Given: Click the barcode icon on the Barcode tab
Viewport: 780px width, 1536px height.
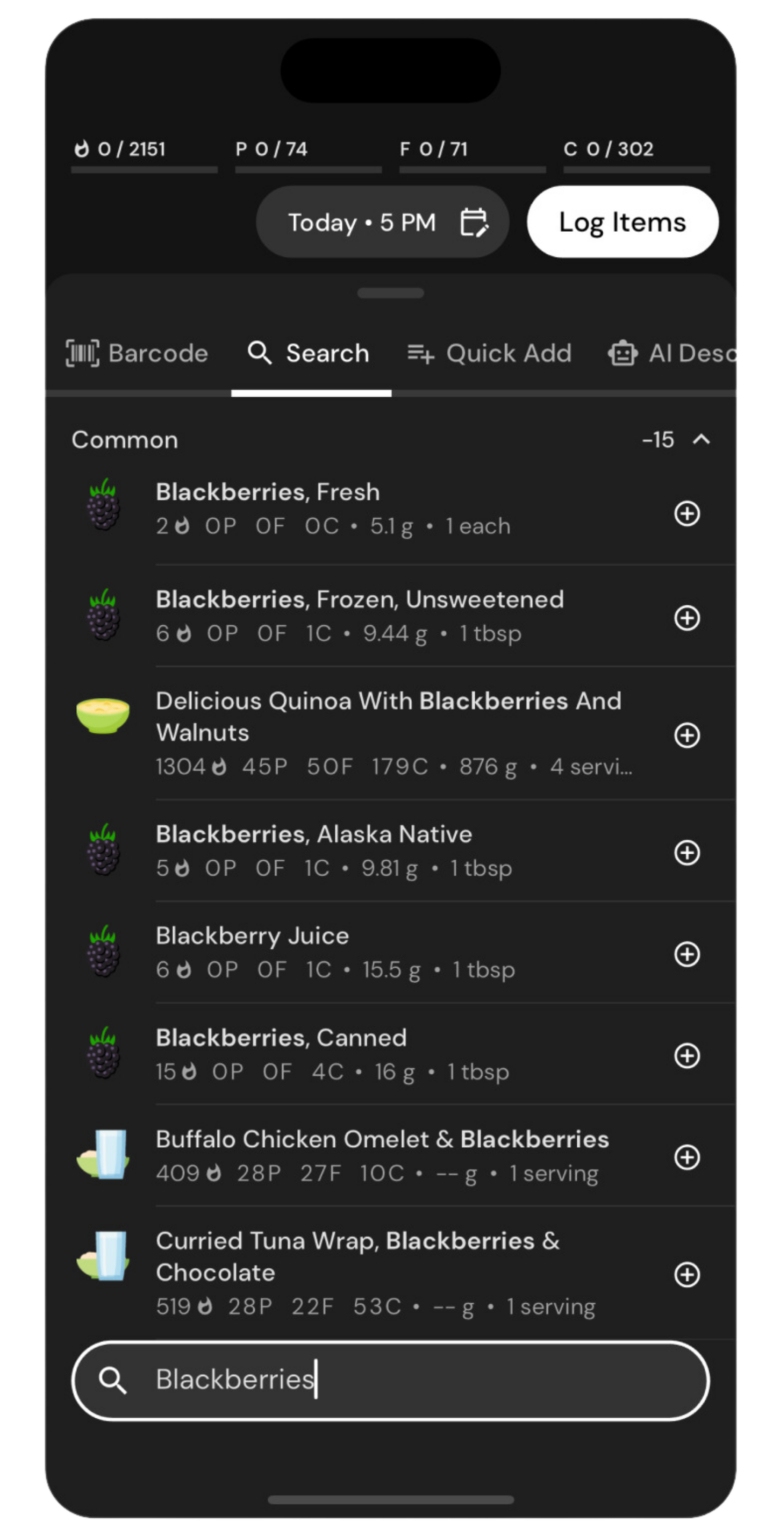Looking at the screenshot, I should (84, 353).
